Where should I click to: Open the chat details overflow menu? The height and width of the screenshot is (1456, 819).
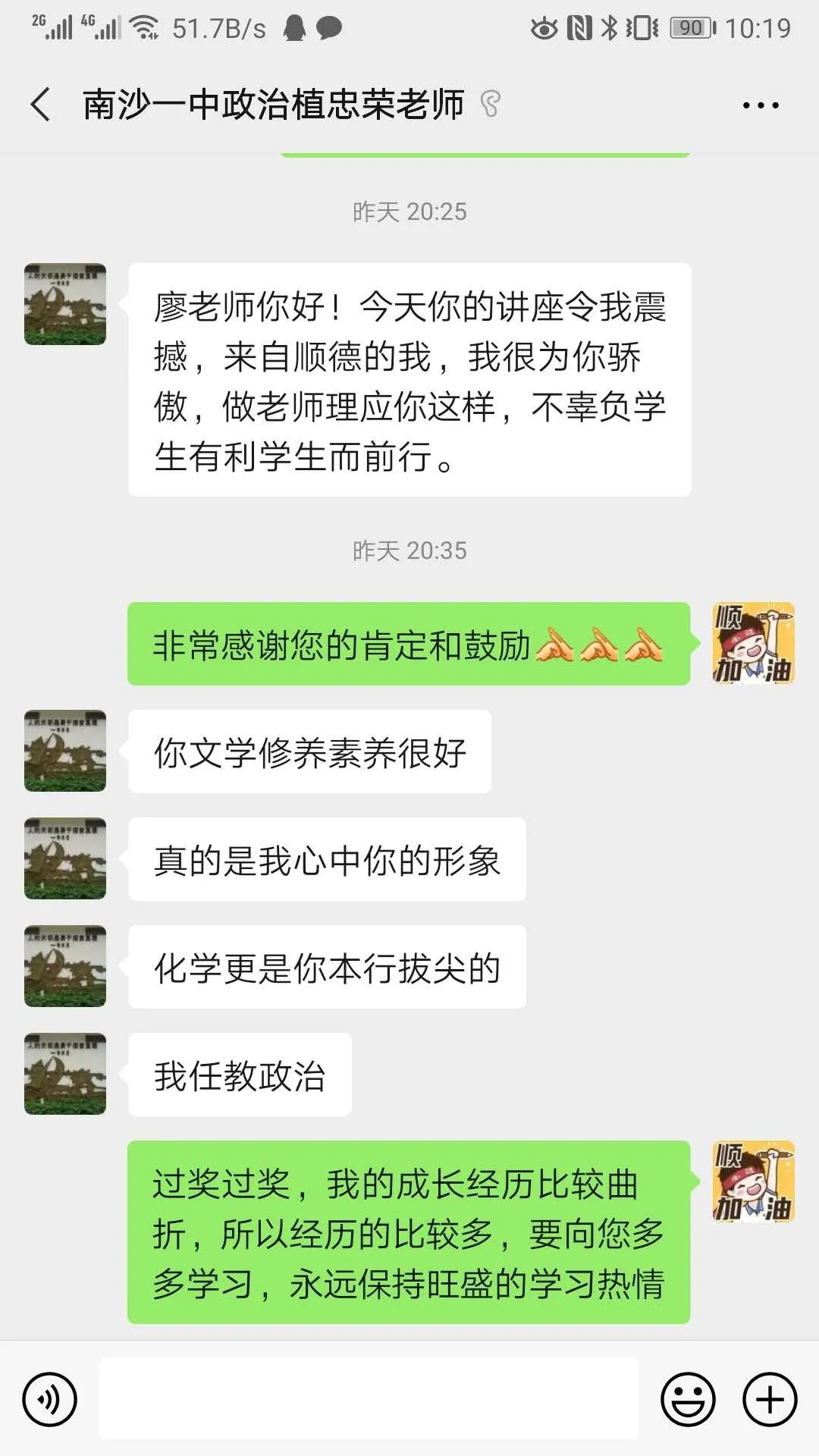(761, 105)
